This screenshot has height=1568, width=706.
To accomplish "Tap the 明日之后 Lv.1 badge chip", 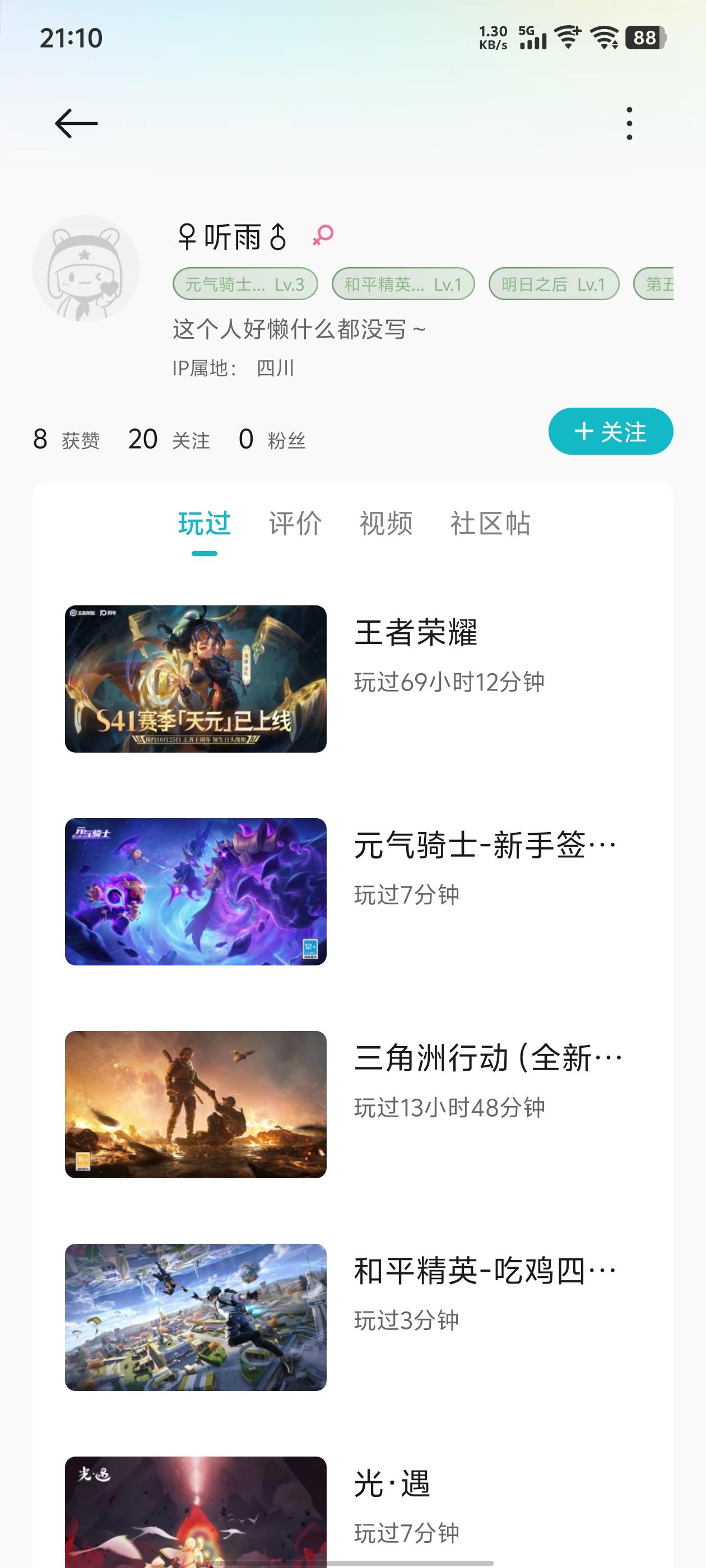I will 554,284.
